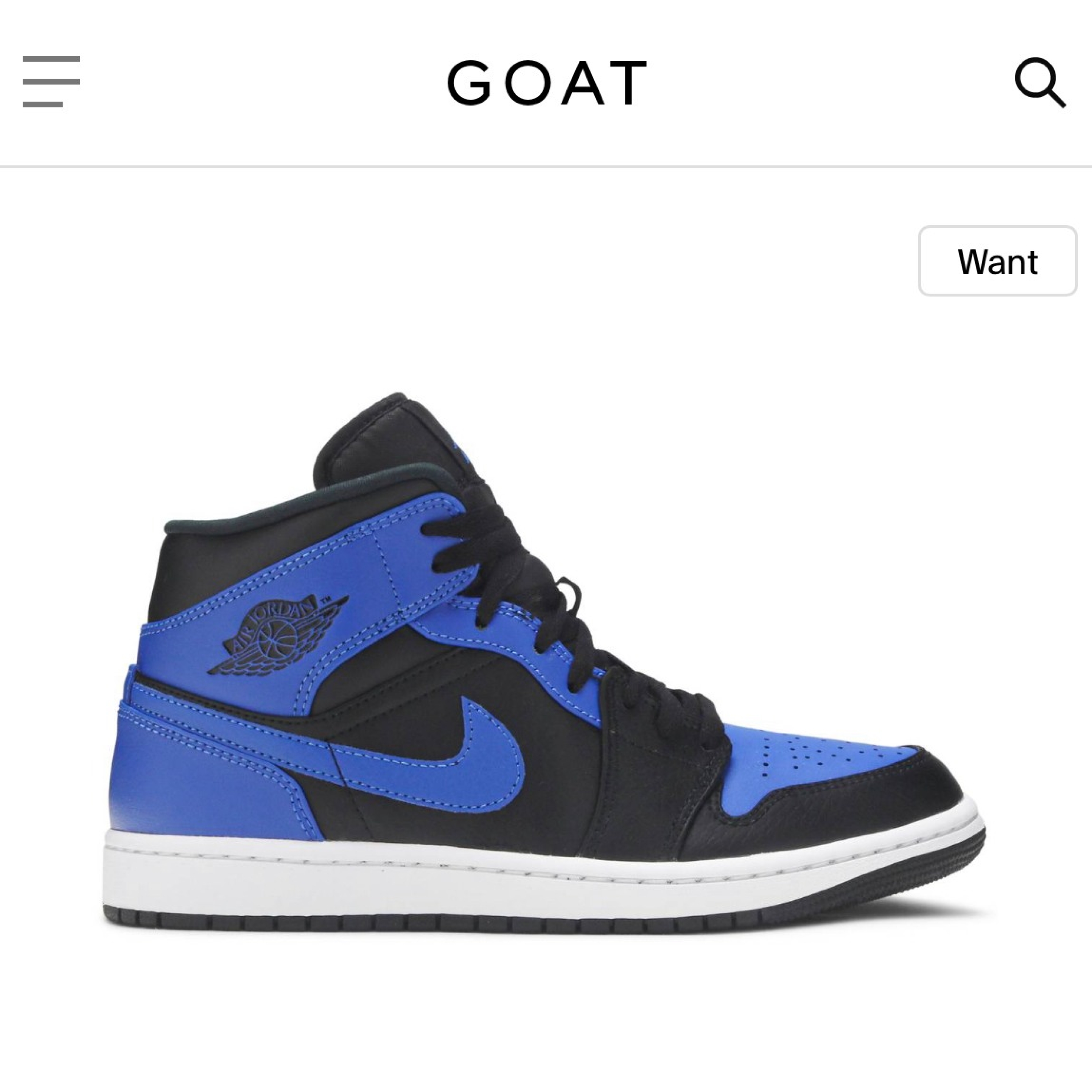Open the hamburger navigation menu
The image size is (1092, 1092).
(51, 82)
